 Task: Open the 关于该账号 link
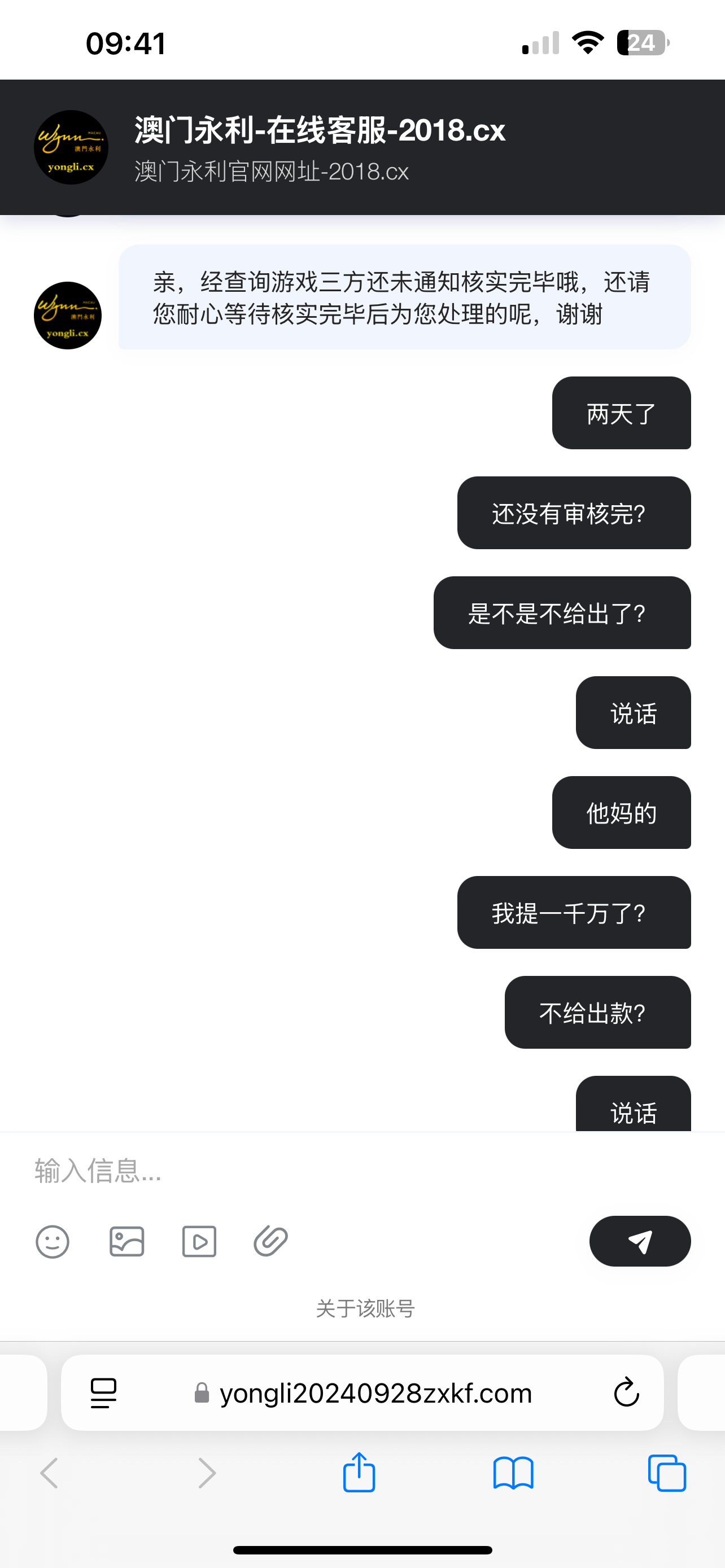pos(365,1308)
